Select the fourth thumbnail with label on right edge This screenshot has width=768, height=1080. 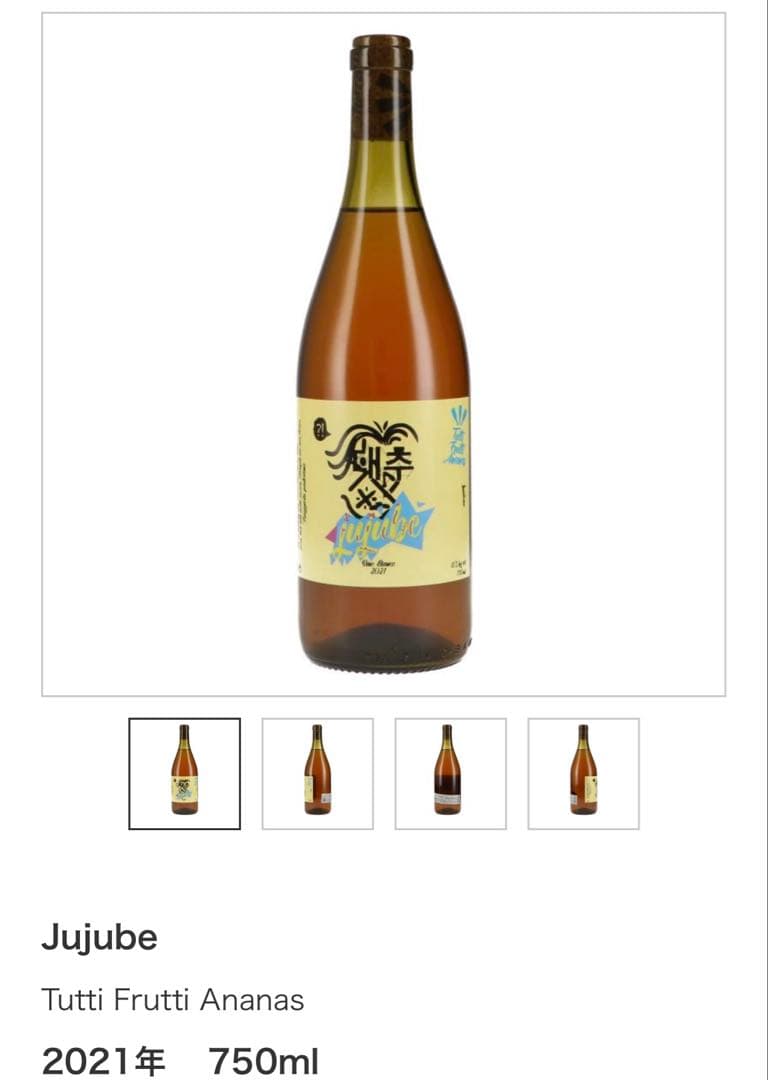tap(583, 773)
